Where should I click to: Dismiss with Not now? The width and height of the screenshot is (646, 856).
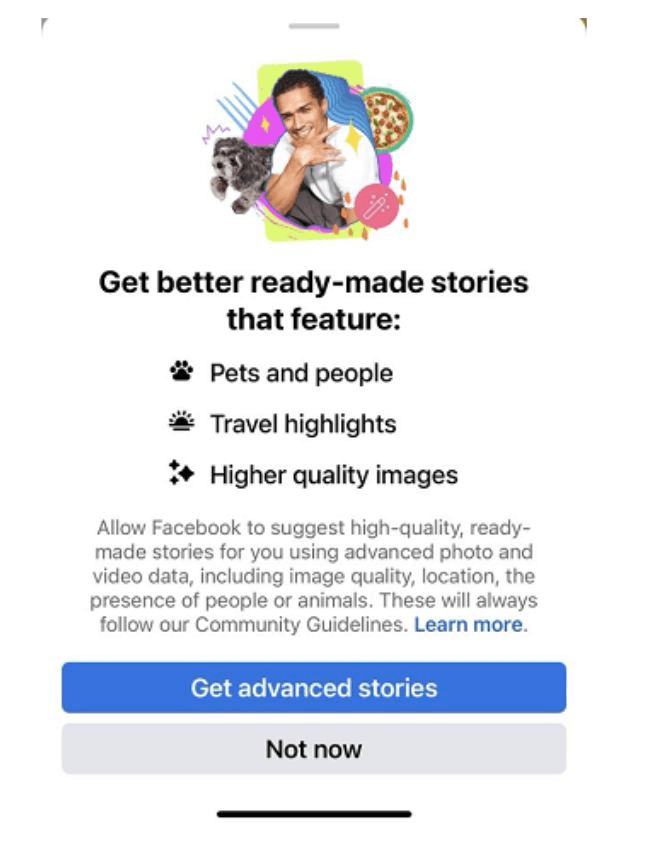(314, 749)
